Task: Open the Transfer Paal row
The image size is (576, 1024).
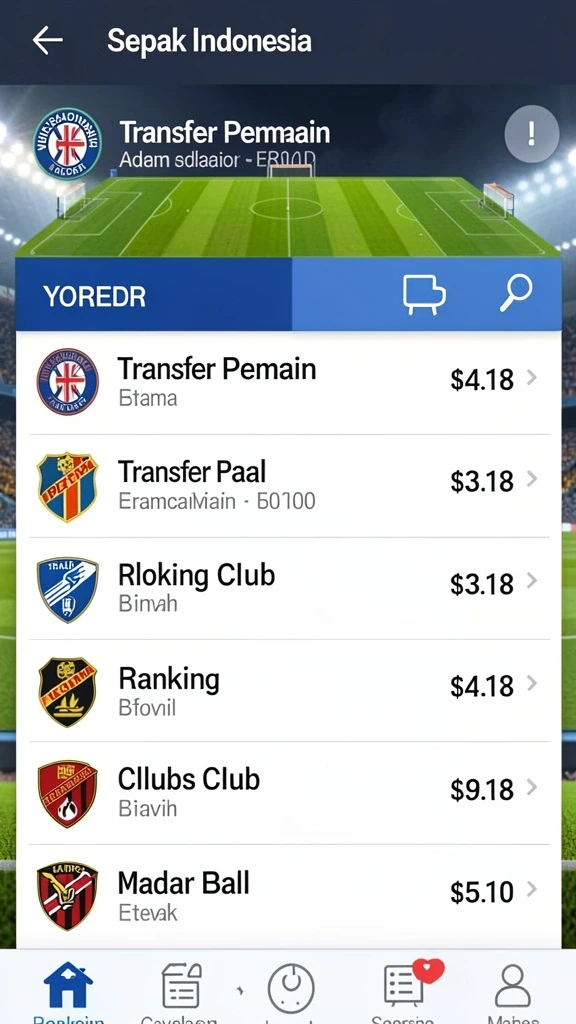Action: [288, 486]
